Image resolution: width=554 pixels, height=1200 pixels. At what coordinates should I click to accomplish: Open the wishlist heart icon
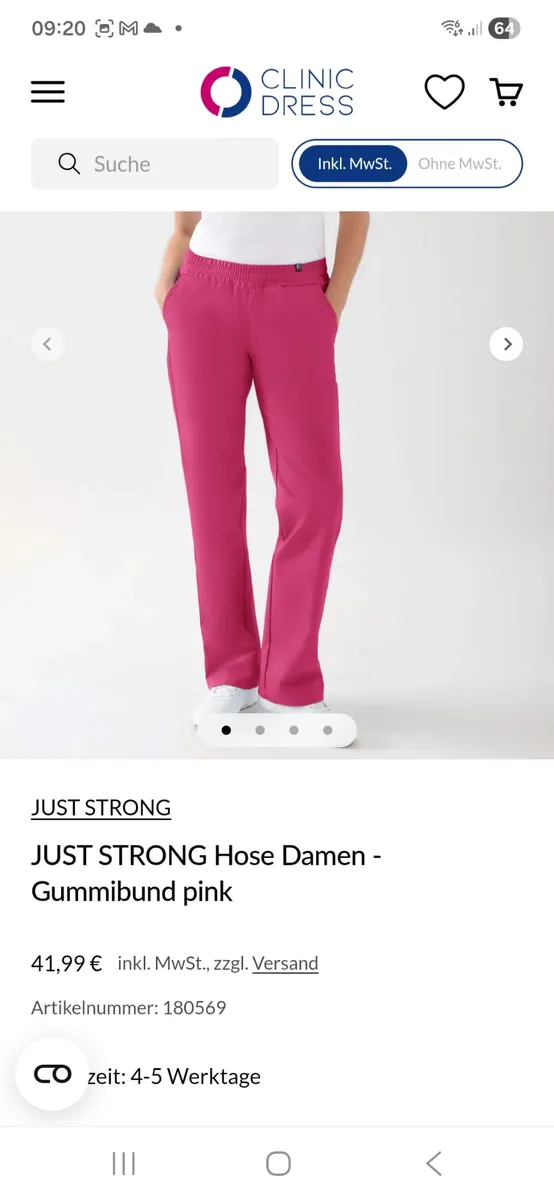pos(444,92)
